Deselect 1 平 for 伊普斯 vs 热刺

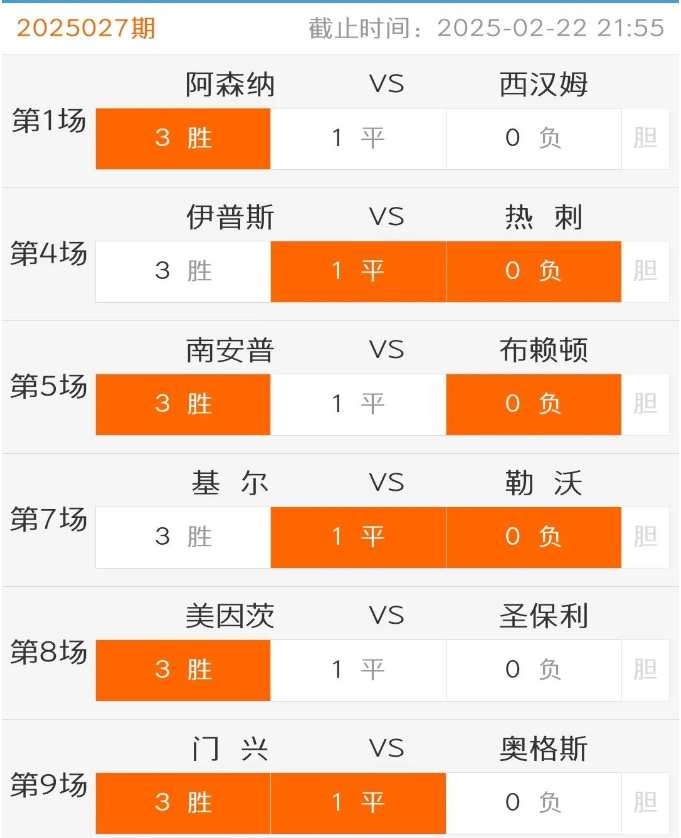pos(358,271)
